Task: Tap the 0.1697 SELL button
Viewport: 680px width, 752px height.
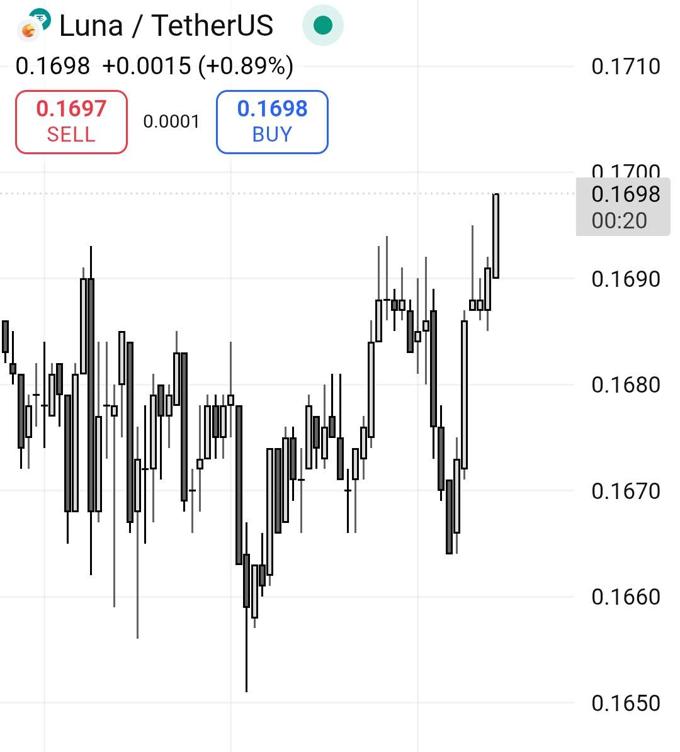Action: click(71, 121)
